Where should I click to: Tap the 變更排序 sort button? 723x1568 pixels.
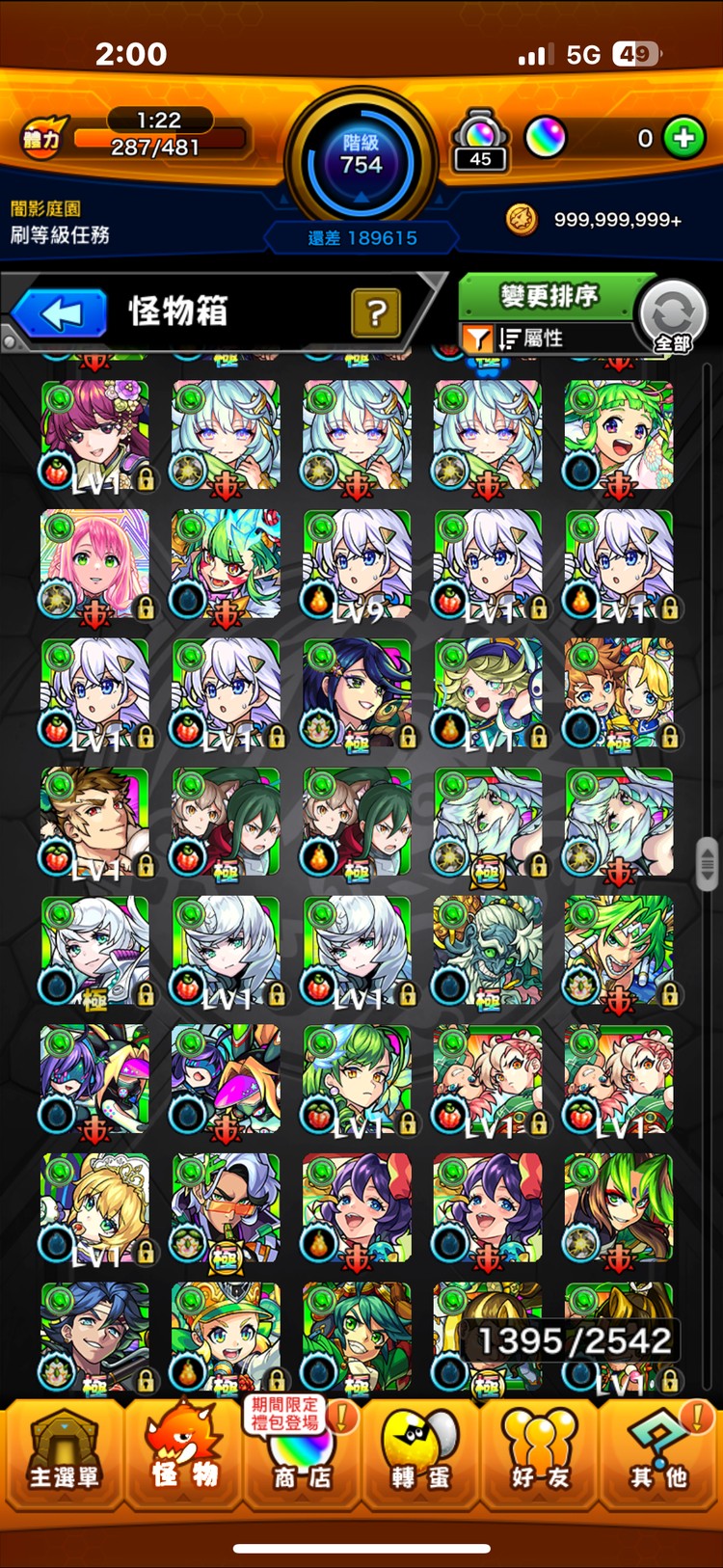click(x=548, y=295)
